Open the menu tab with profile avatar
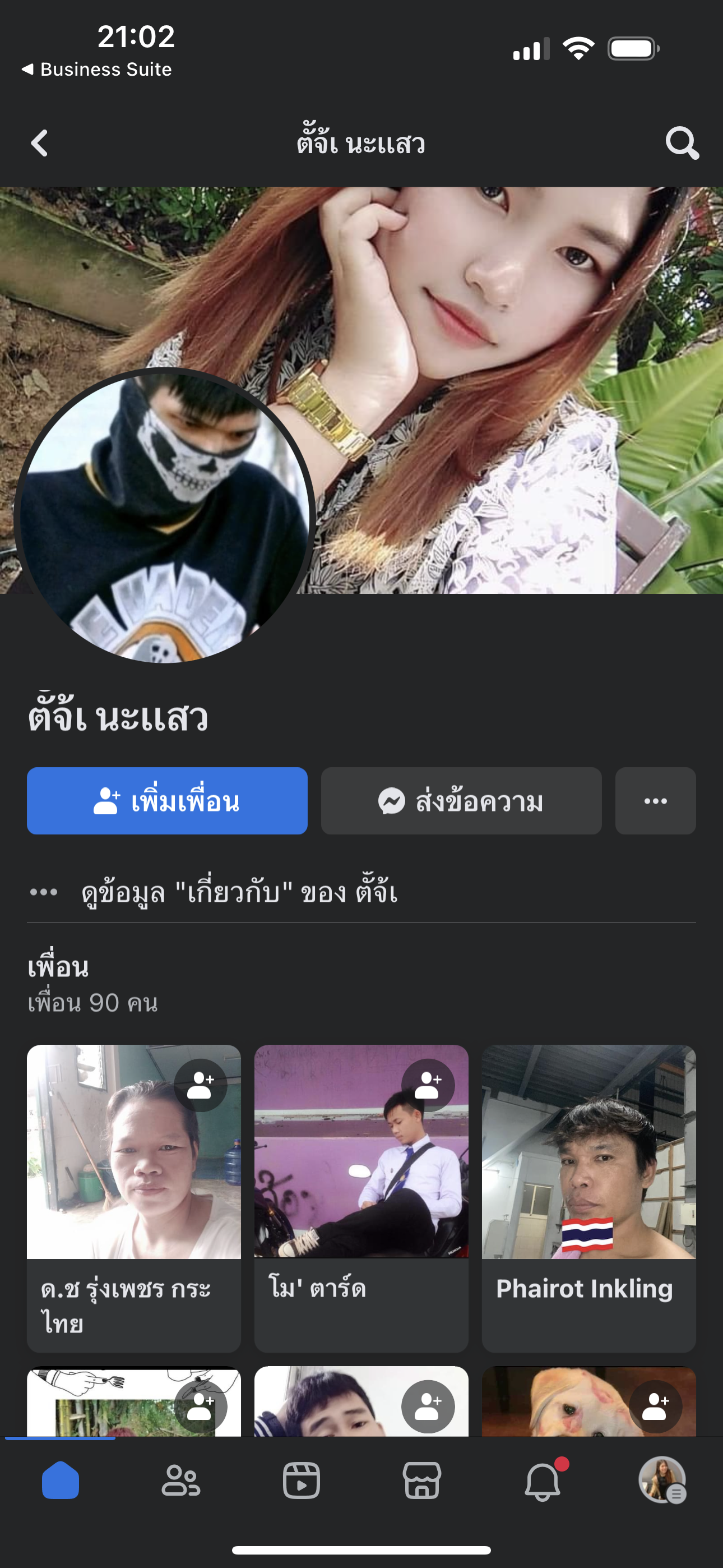This screenshot has width=723, height=1568. click(662, 1481)
